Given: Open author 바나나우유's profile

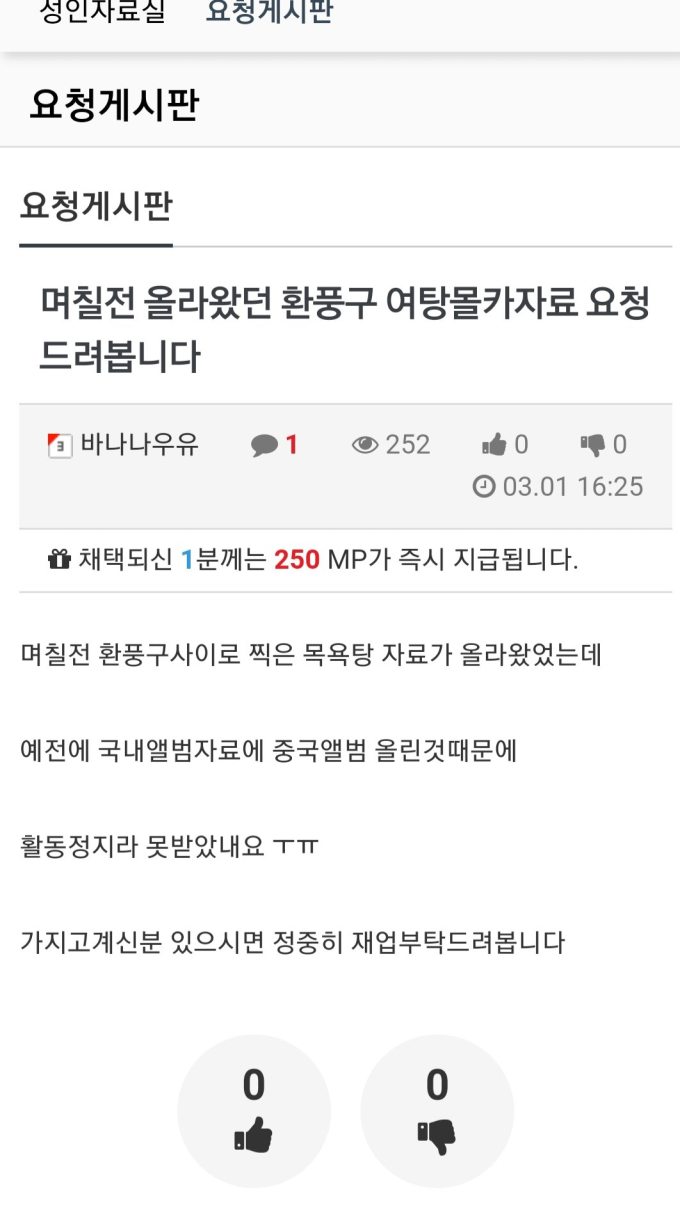Looking at the screenshot, I should (x=139, y=444).
